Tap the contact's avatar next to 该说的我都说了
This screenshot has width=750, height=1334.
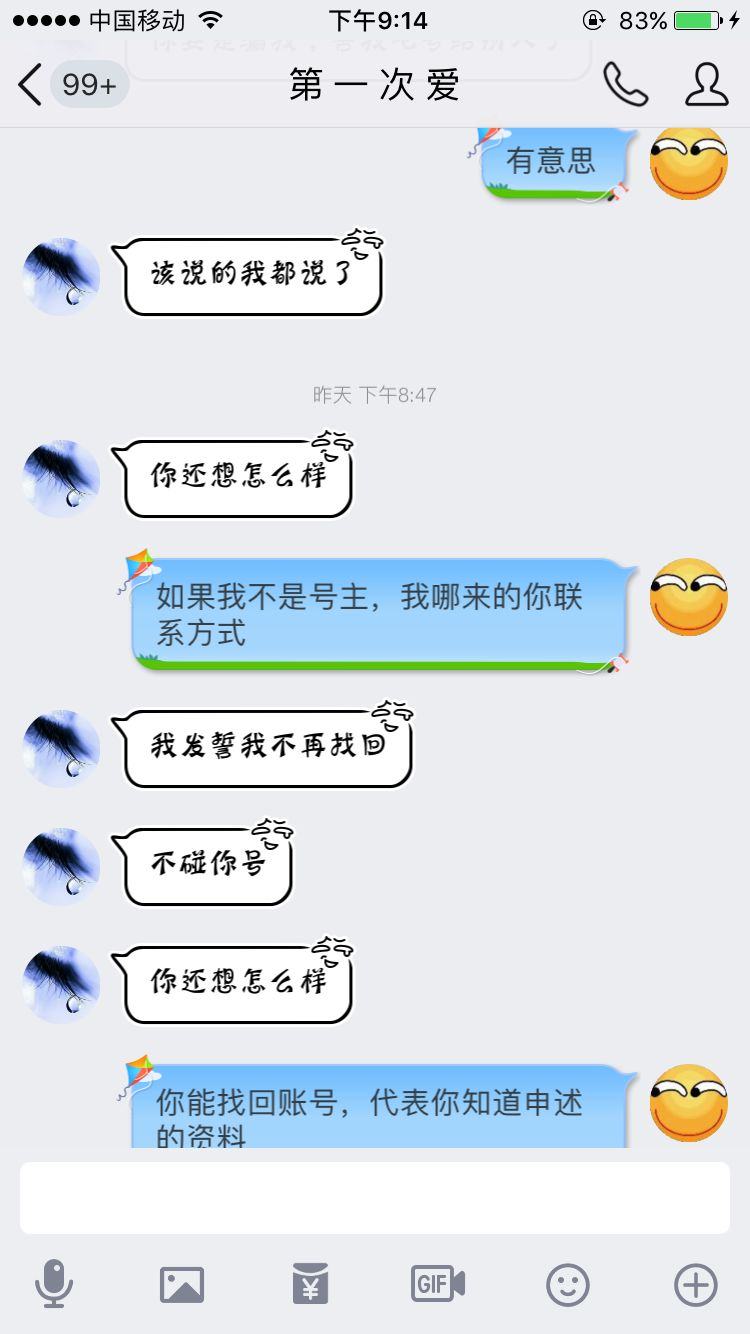pos(60,276)
